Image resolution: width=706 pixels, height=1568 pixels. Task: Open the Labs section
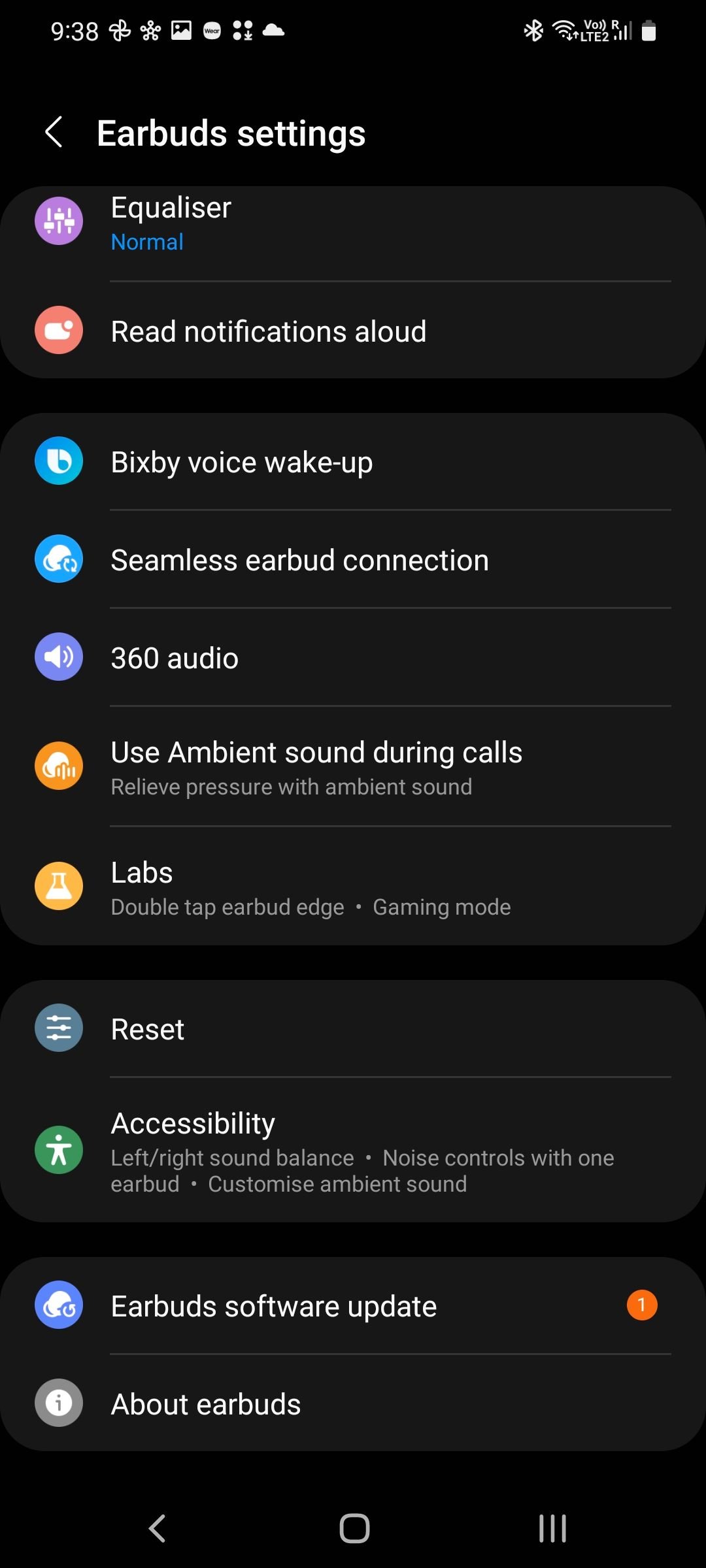353,886
